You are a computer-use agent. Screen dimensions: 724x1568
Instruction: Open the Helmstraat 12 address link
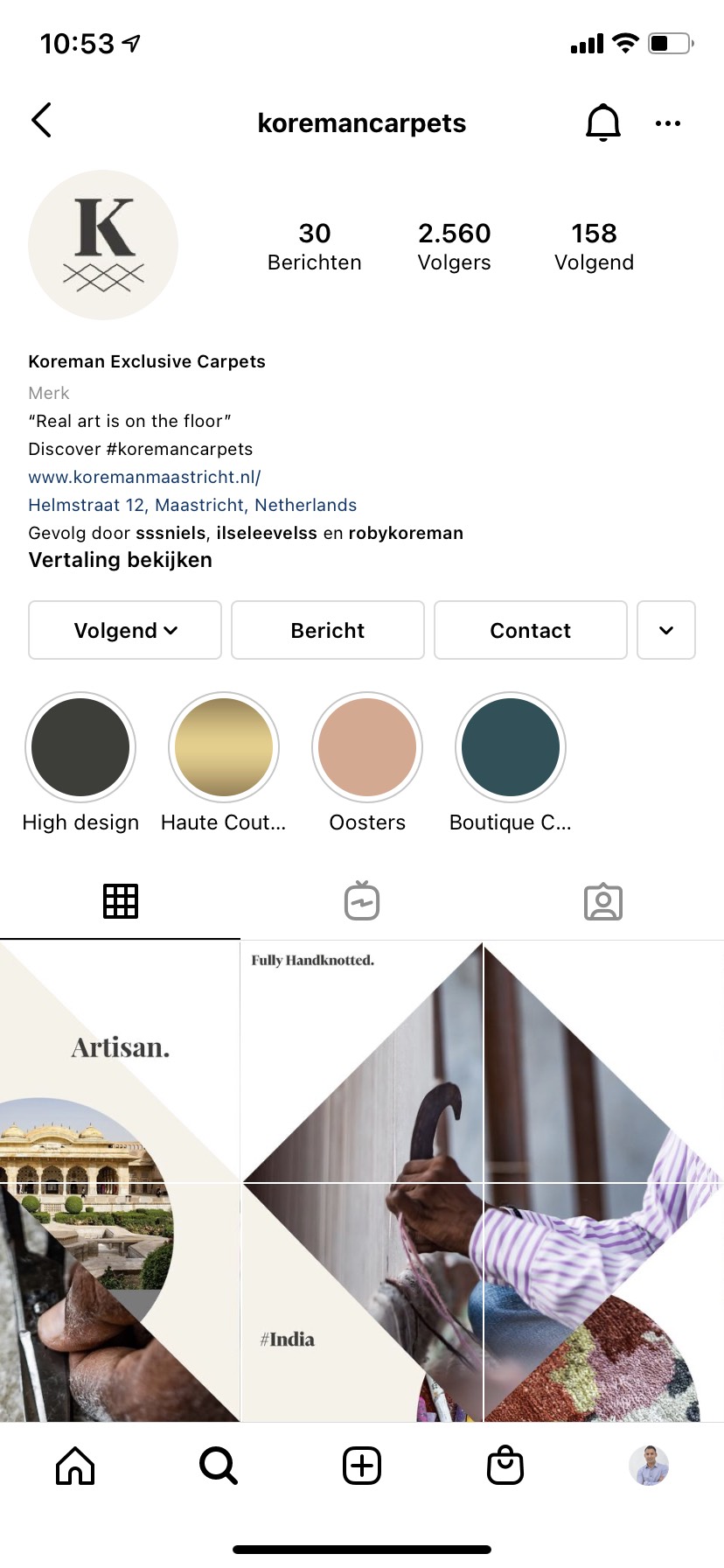192,505
